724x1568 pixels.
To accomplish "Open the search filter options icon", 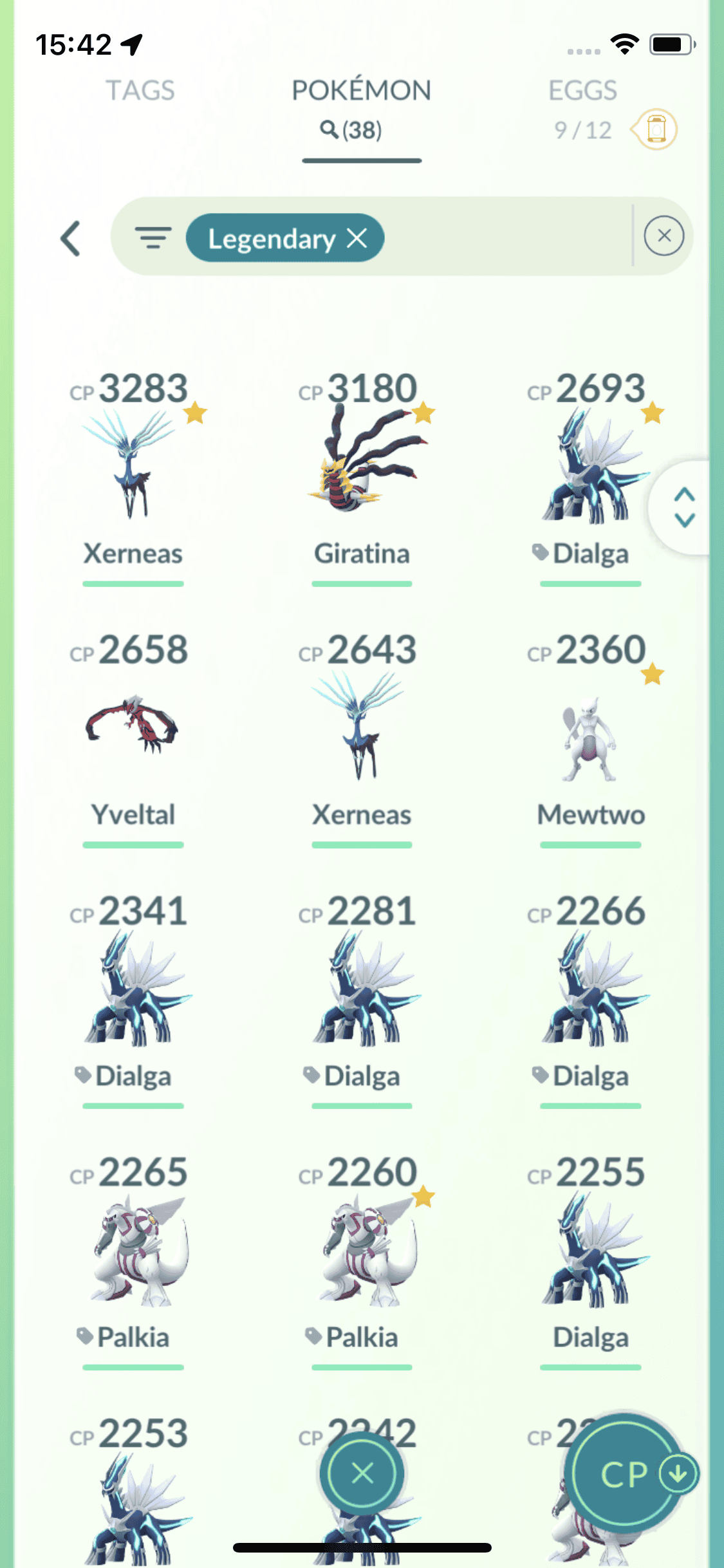I will [x=153, y=238].
